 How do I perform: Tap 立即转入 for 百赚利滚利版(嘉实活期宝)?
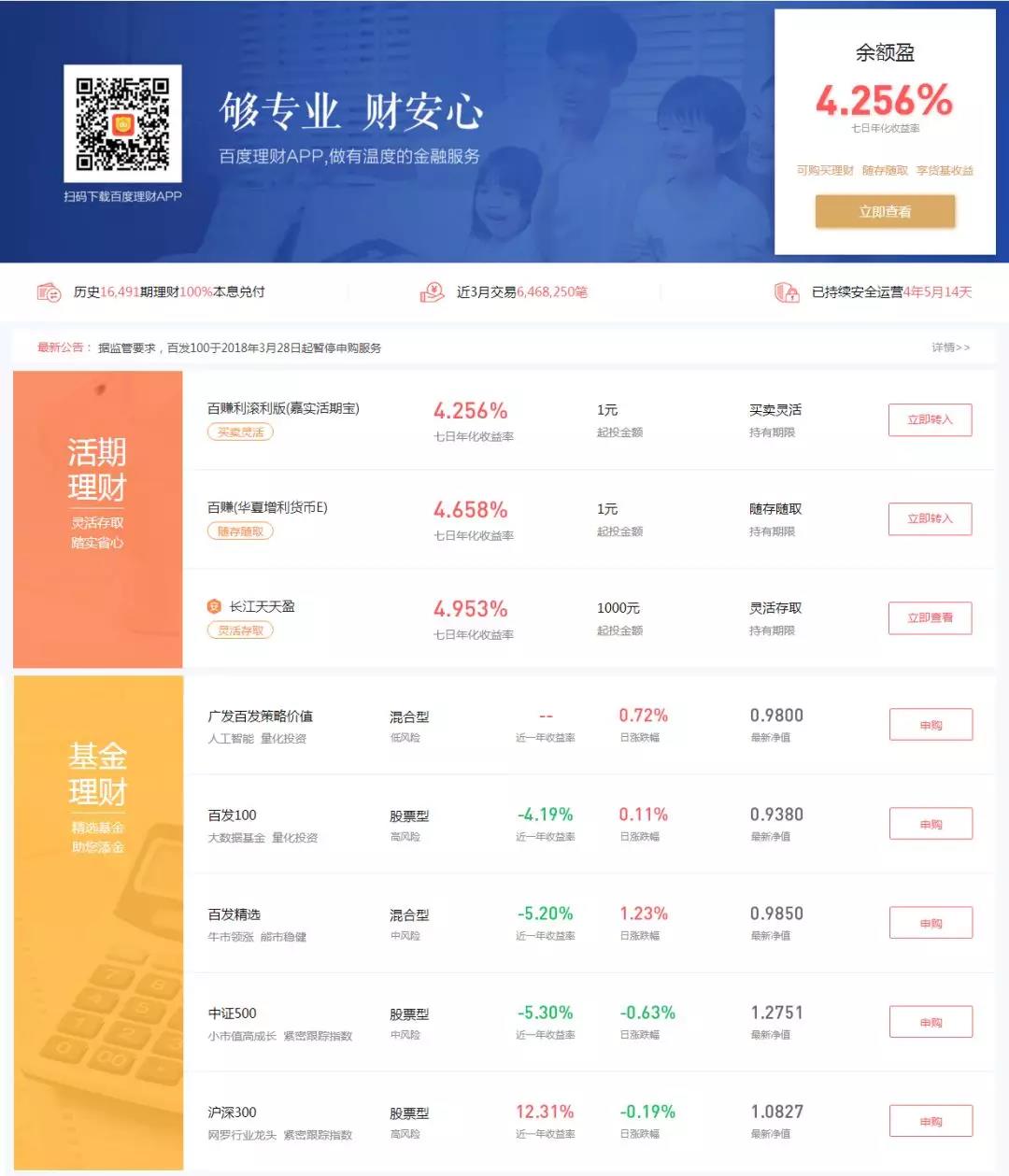pyautogui.click(x=930, y=420)
